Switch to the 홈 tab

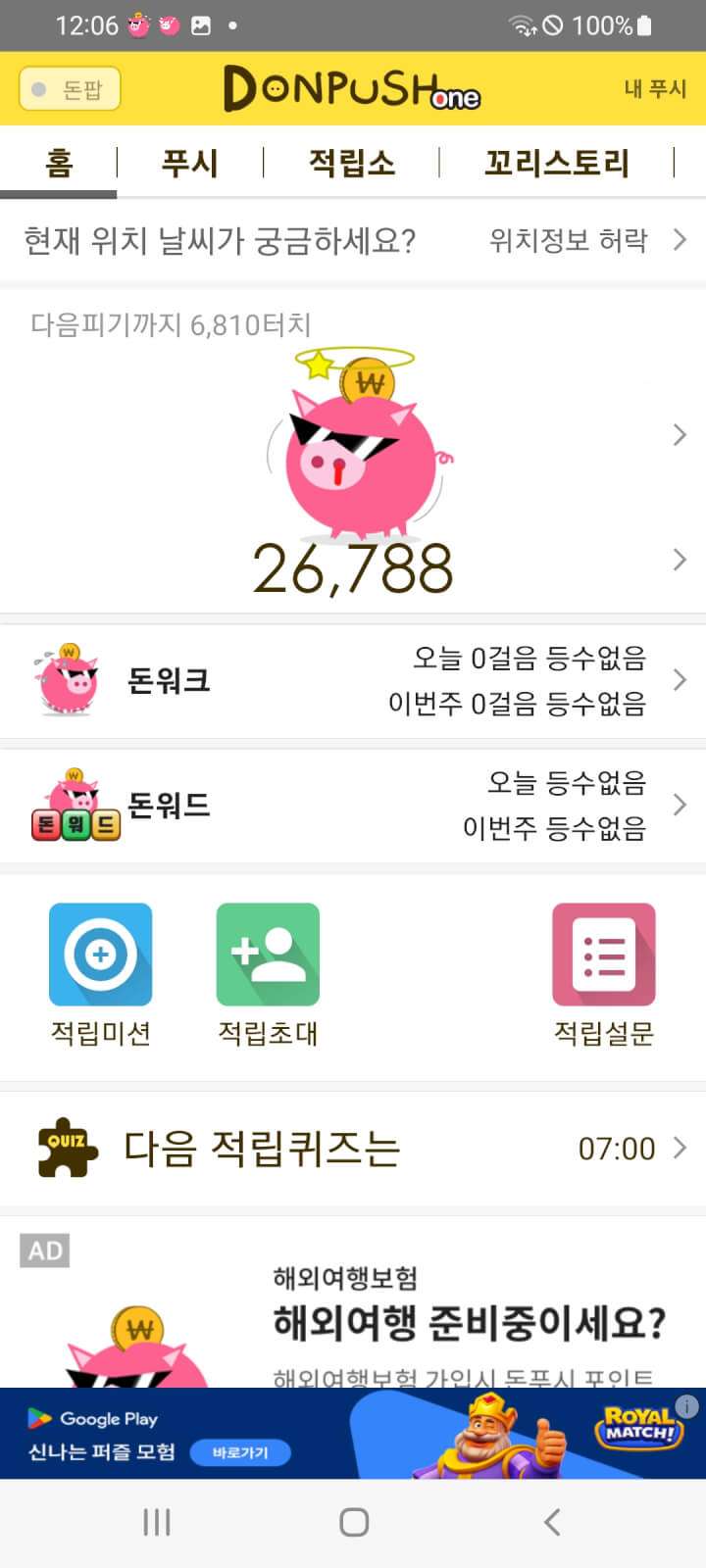59,163
